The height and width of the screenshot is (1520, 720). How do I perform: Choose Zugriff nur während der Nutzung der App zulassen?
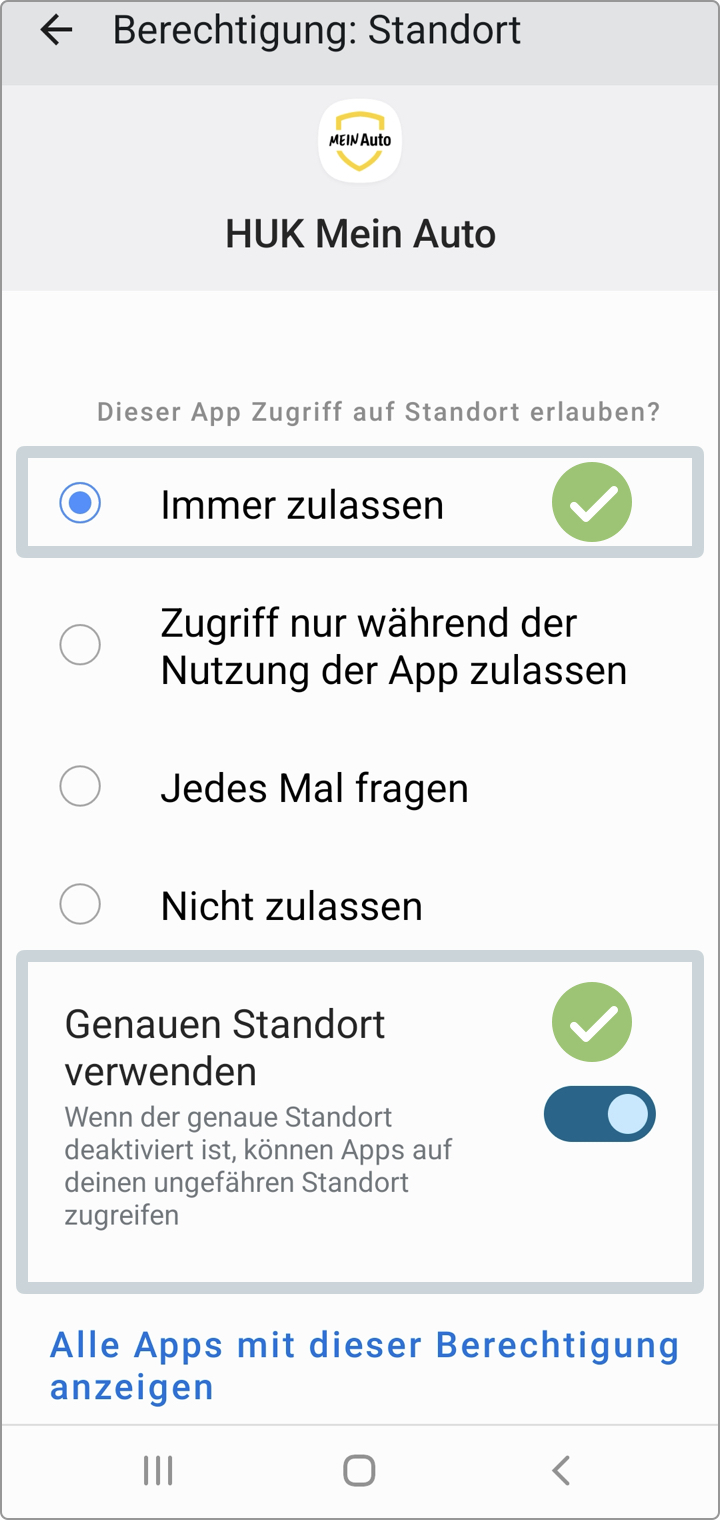point(360,646)
